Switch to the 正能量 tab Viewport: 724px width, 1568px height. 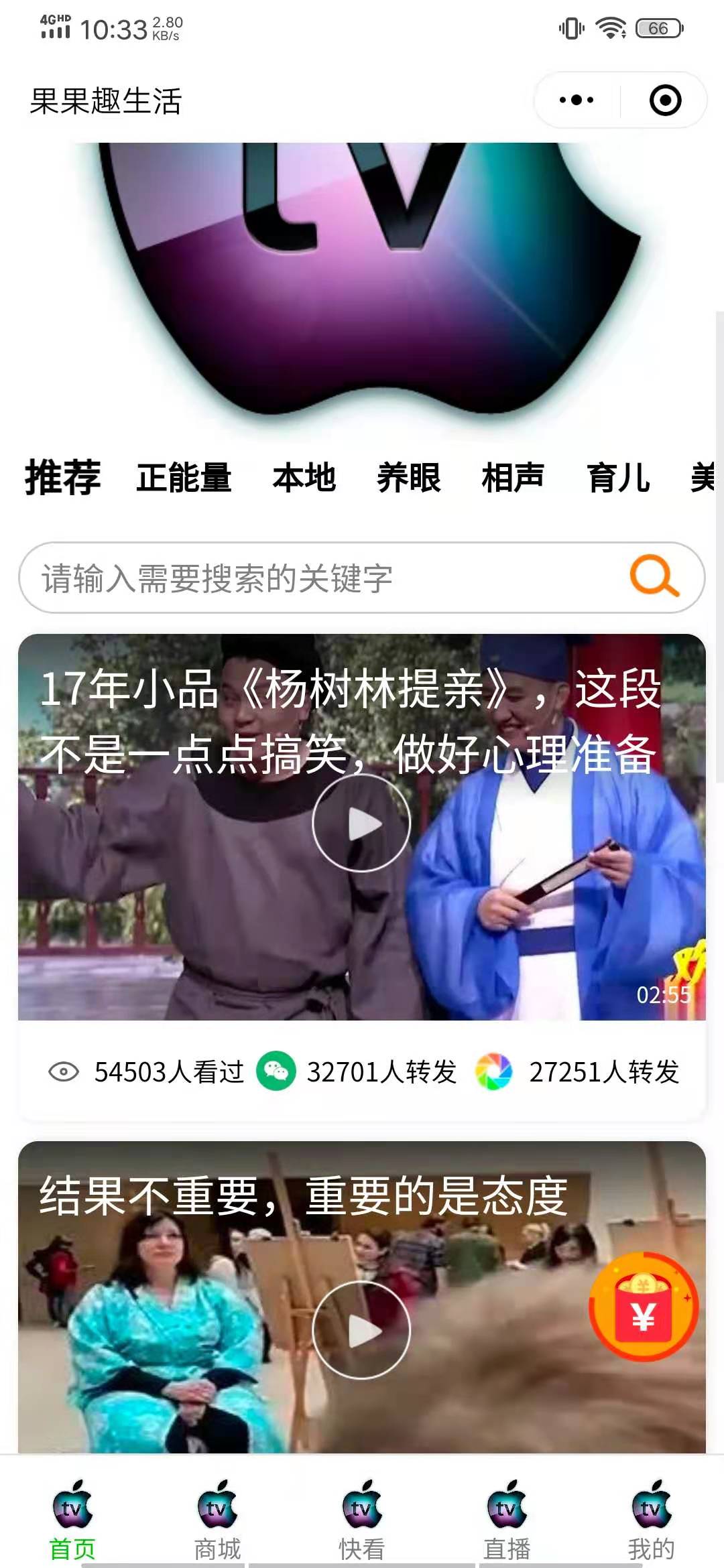click(x=184, y=478)
